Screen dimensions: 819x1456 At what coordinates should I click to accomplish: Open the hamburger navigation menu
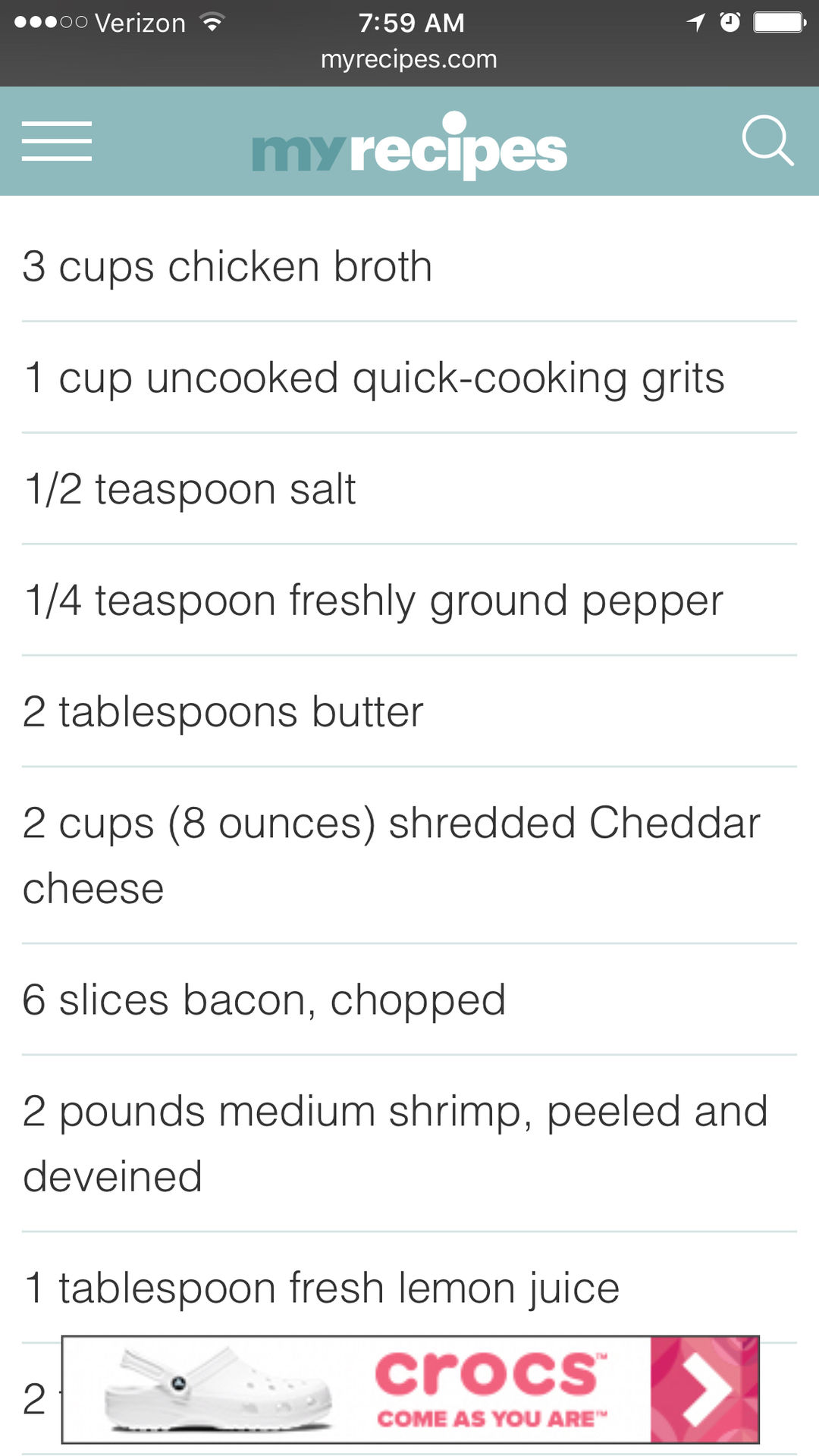click(x=57, y=141)
